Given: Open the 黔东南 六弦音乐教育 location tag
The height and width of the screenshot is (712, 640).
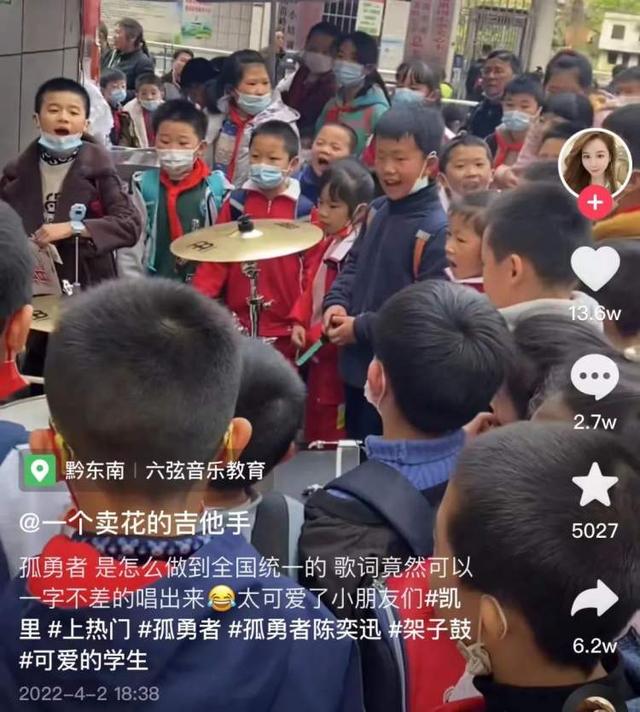Looking at the screenshot, I should pos(145,470).
